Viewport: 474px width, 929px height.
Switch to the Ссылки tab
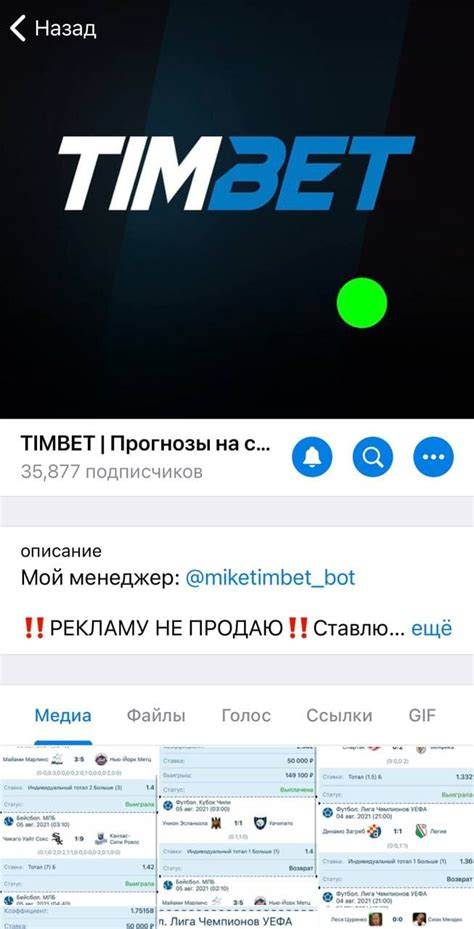[339, 715]
